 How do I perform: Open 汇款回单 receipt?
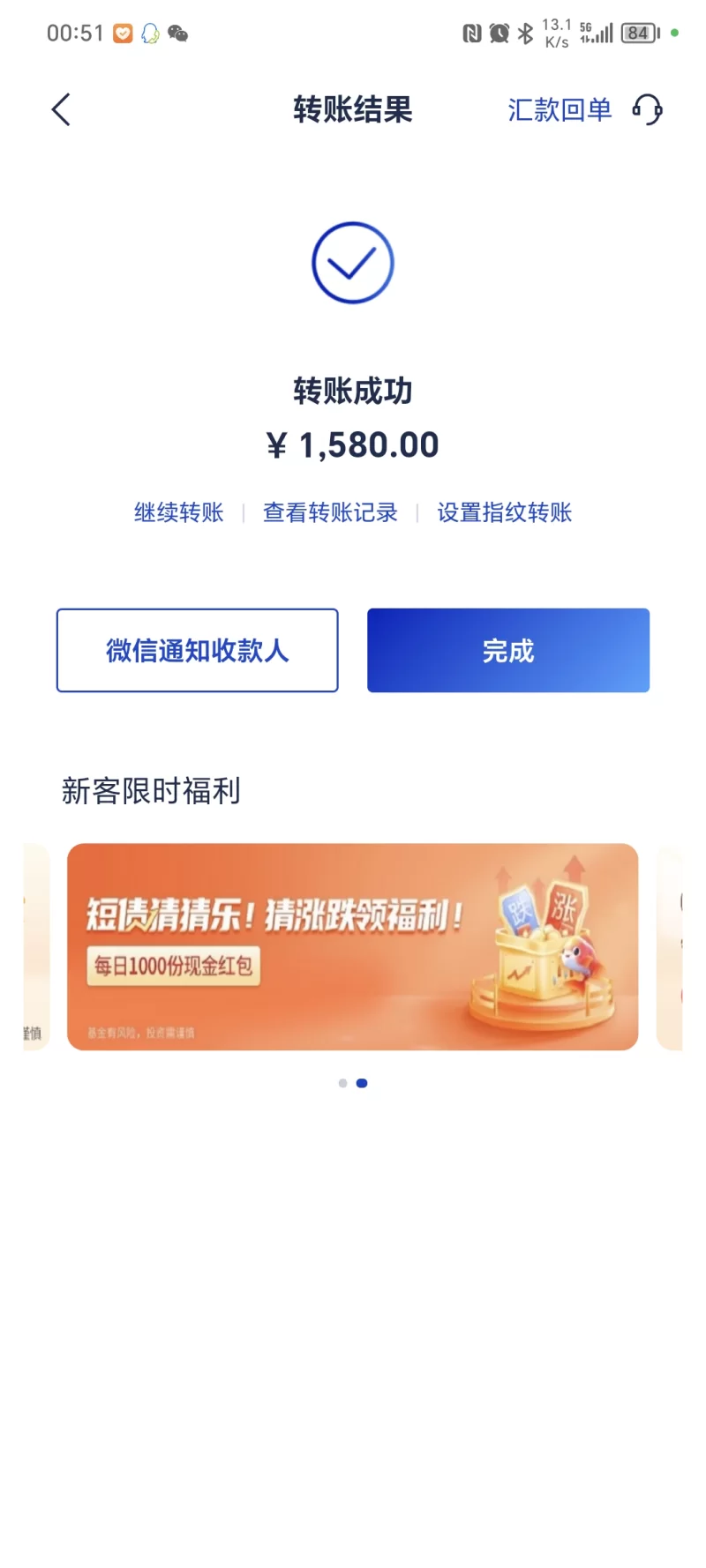[560, 110]
